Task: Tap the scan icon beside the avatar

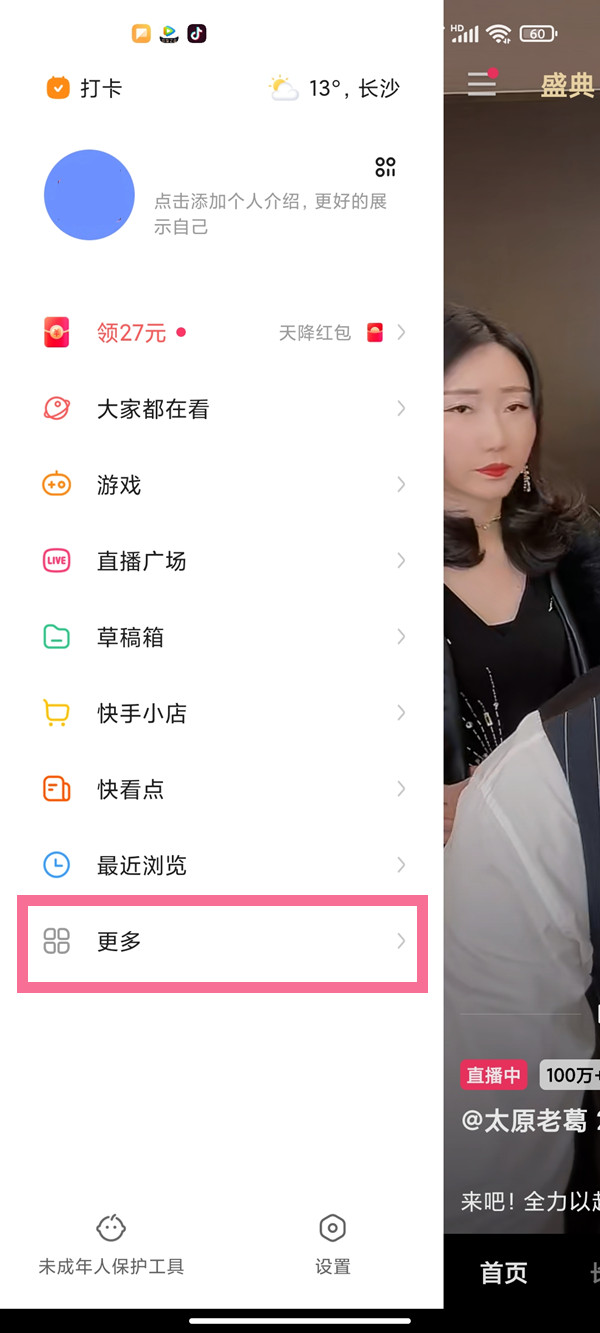Action: 385,167
